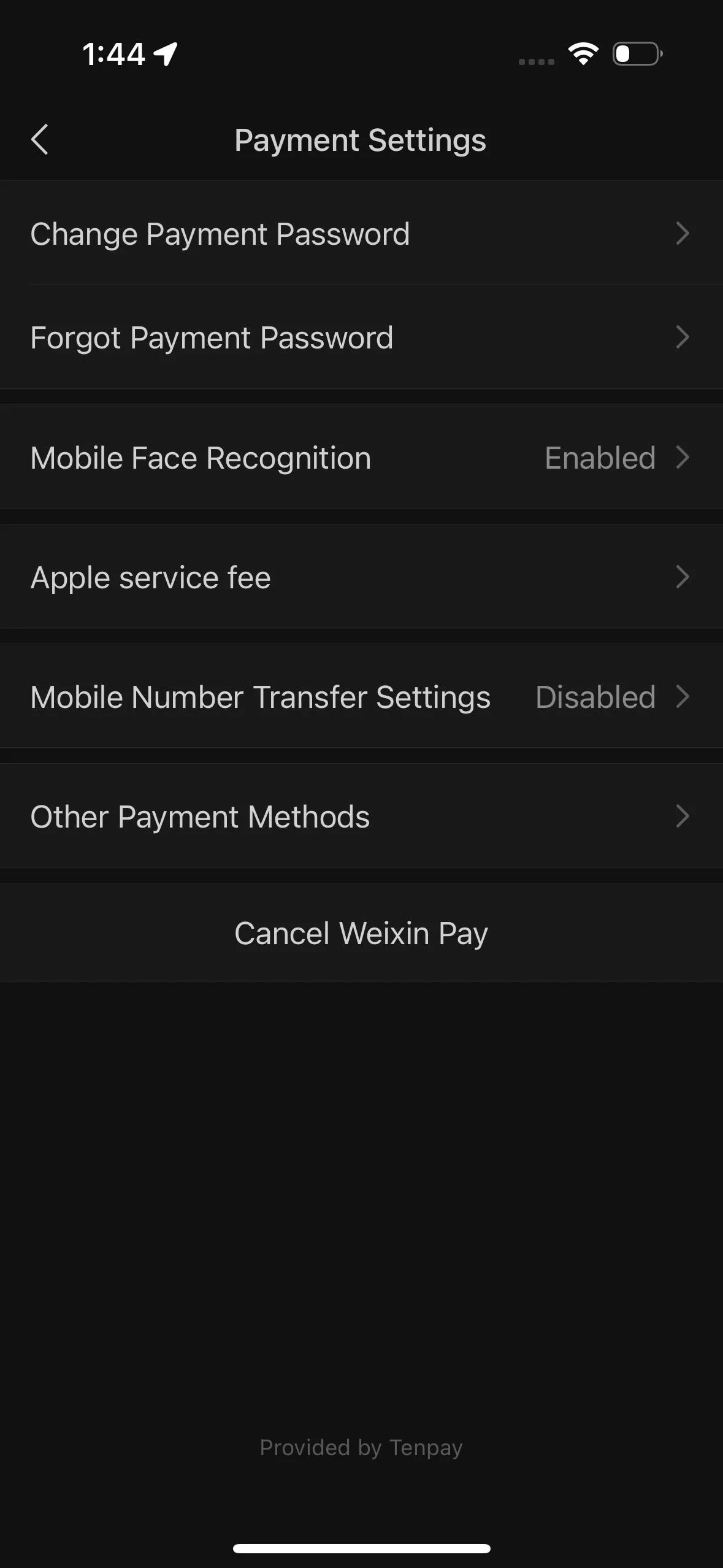Go back from Payment Settings
This screenshot has height=1568, width=723.
[x=40, y=140]
